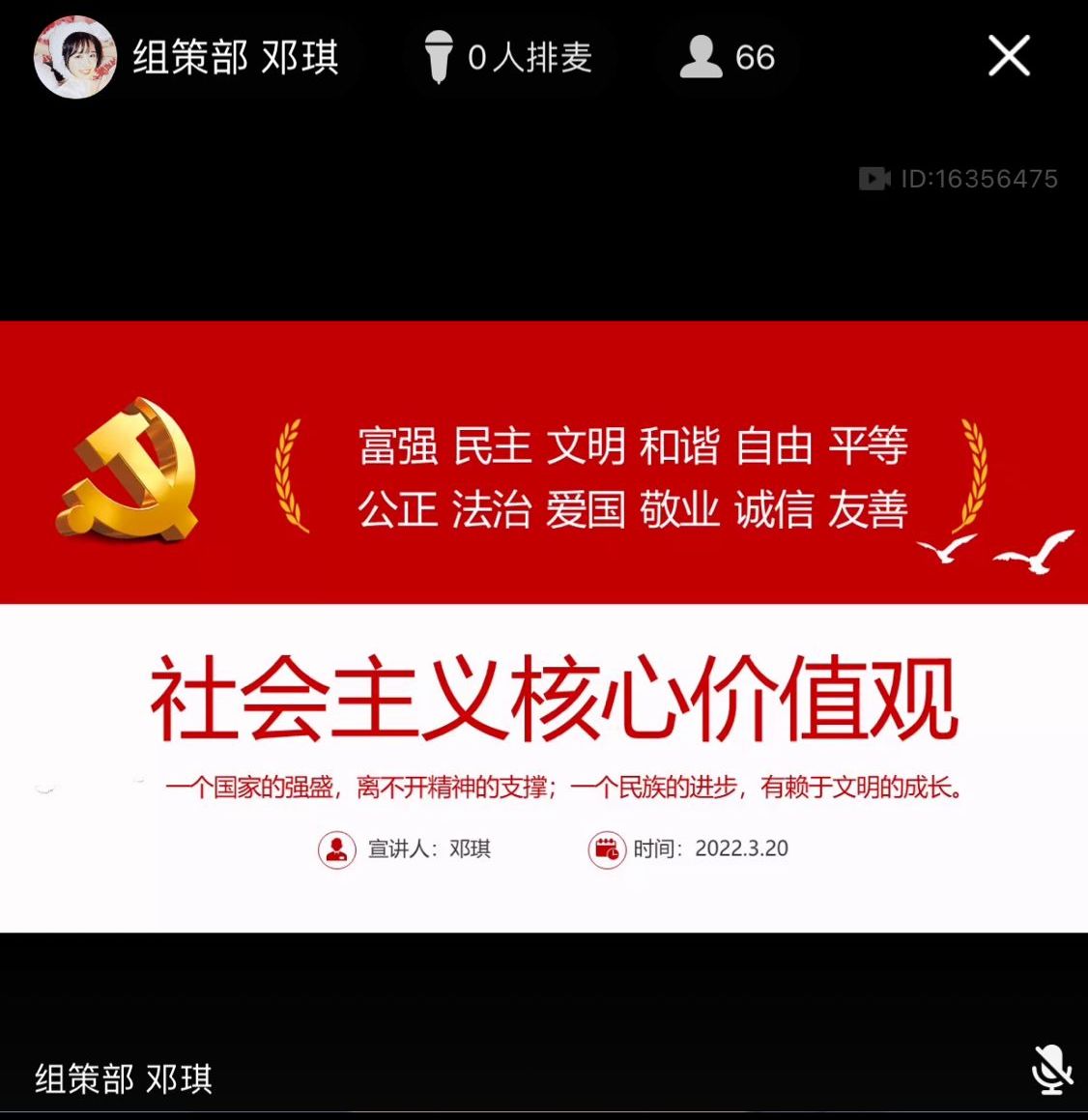
Task: Open the mic queue showing 0人排麦
Action: [x=508, y=57]
